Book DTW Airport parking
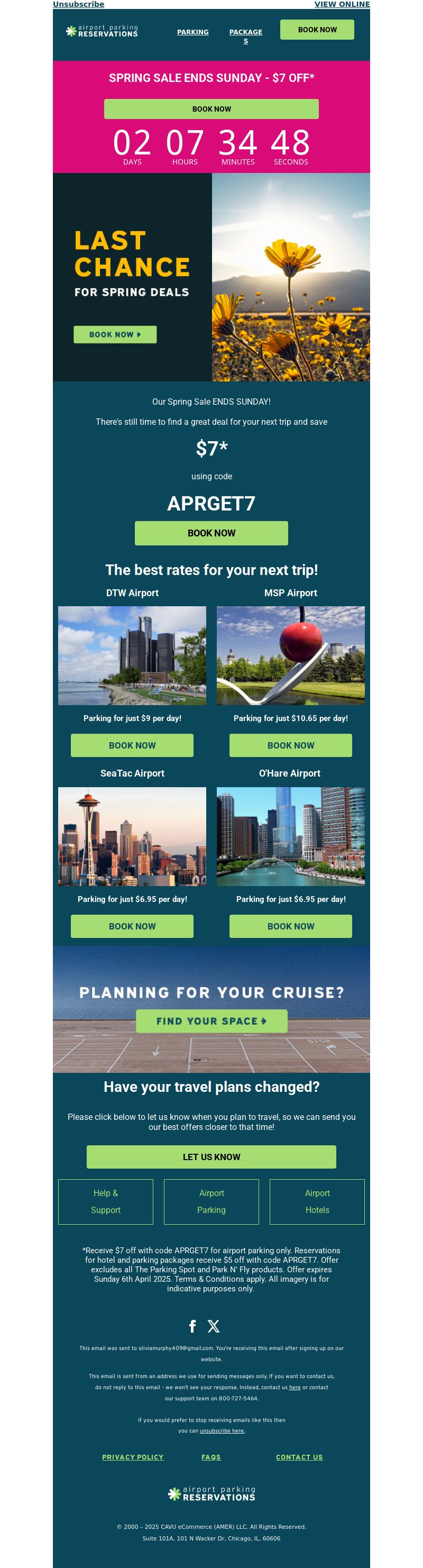This screenshot has width=423, height=1568. coord(132,745)
